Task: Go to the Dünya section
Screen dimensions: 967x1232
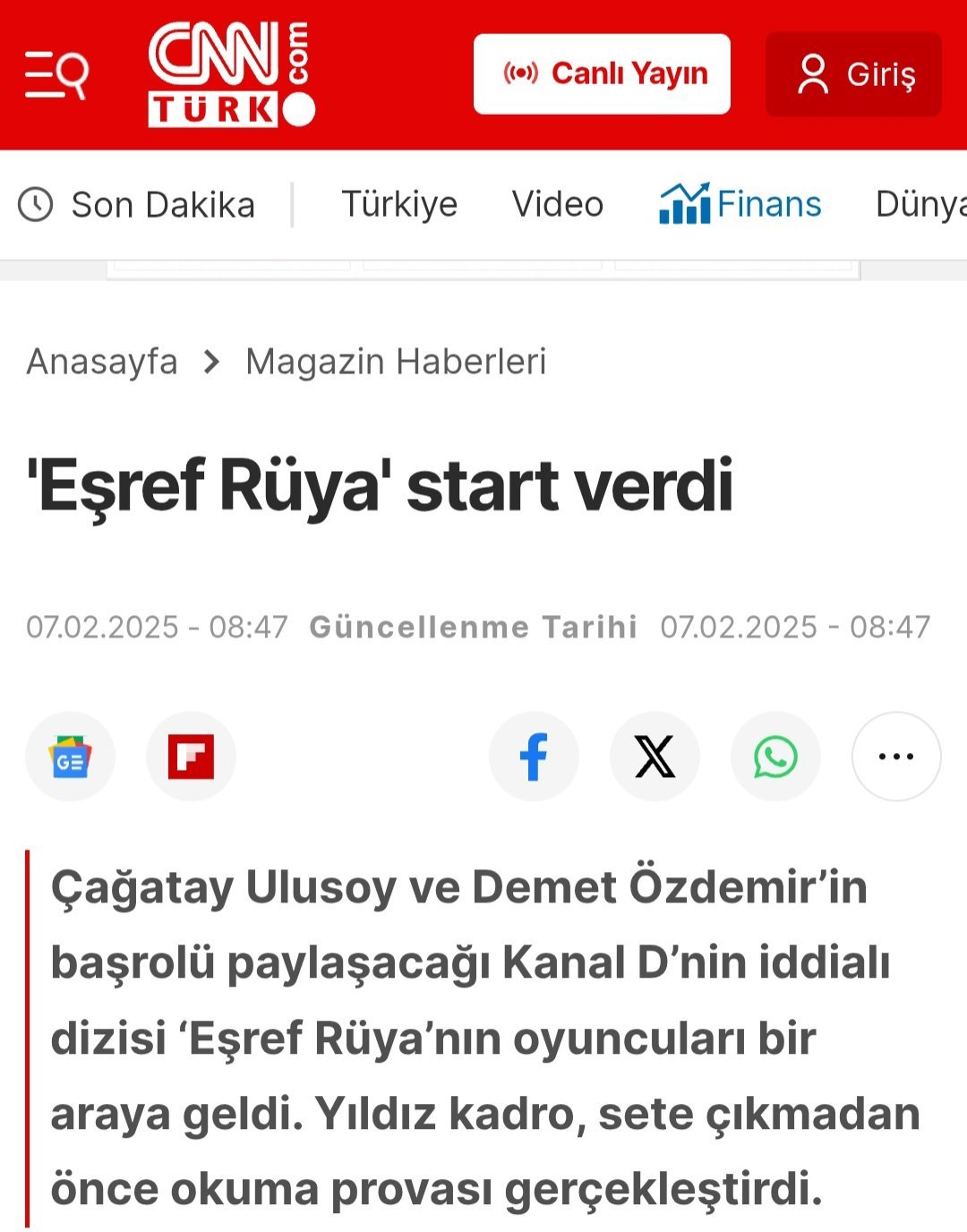Action: (x=920, y=205)
